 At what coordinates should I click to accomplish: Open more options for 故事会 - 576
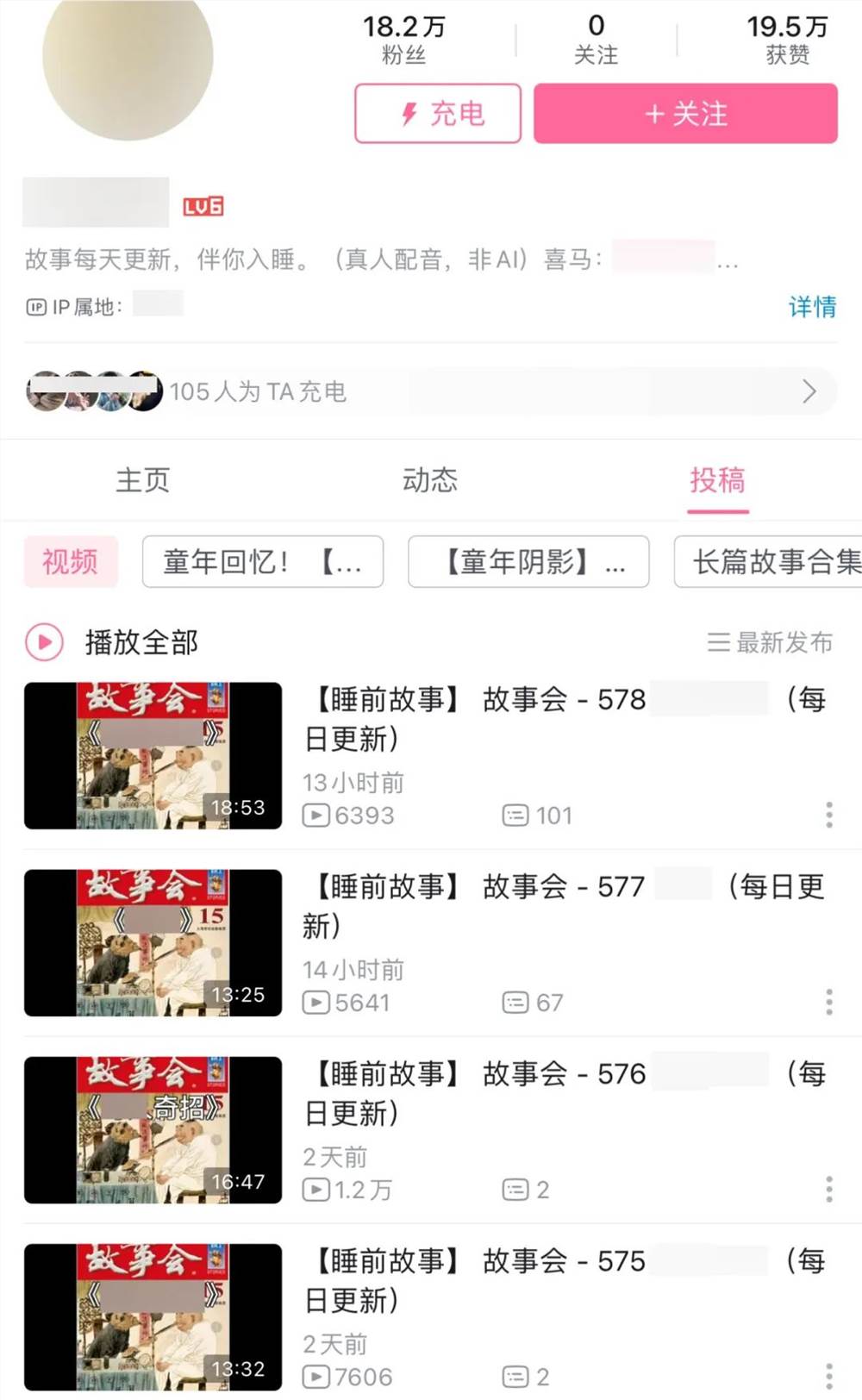tap(828, 1189)
